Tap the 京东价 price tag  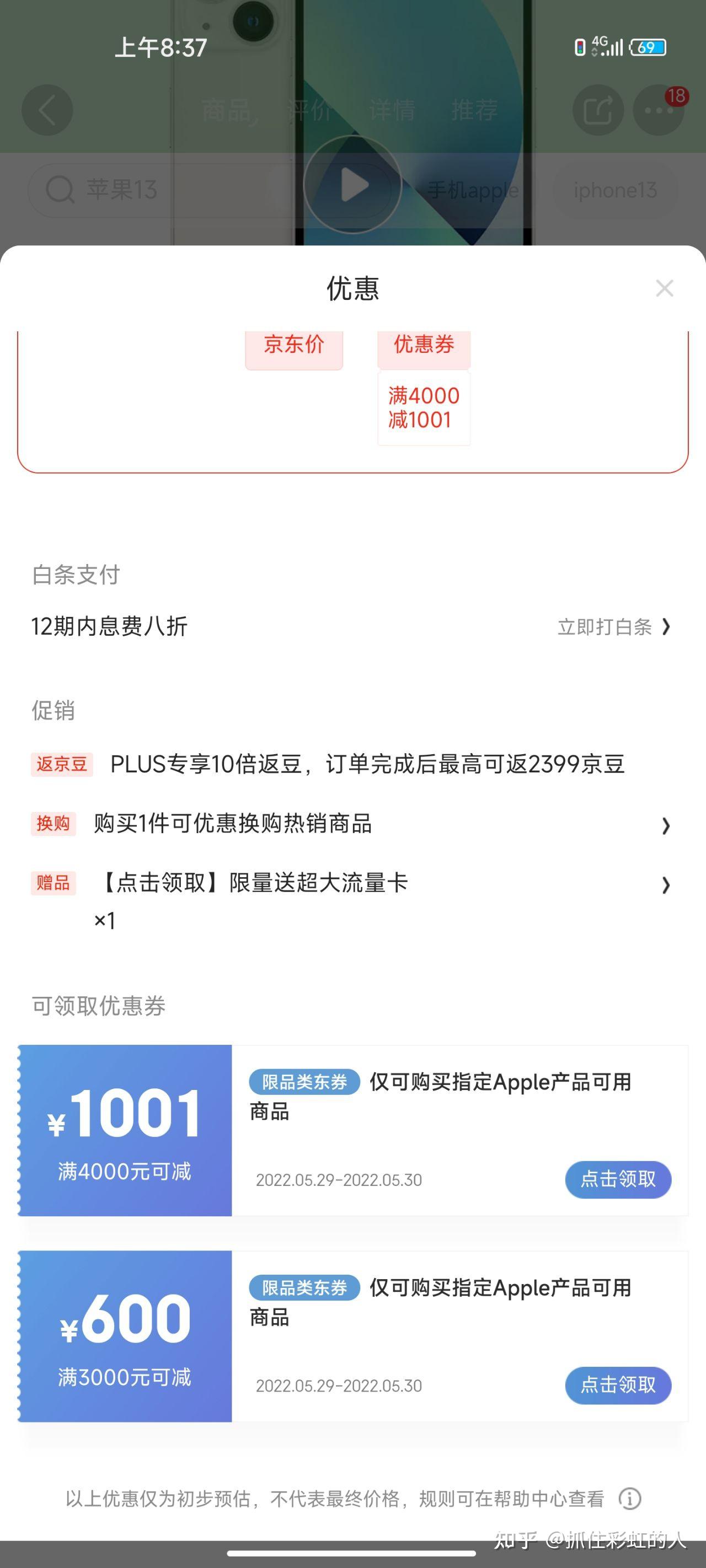click(293, 346)
